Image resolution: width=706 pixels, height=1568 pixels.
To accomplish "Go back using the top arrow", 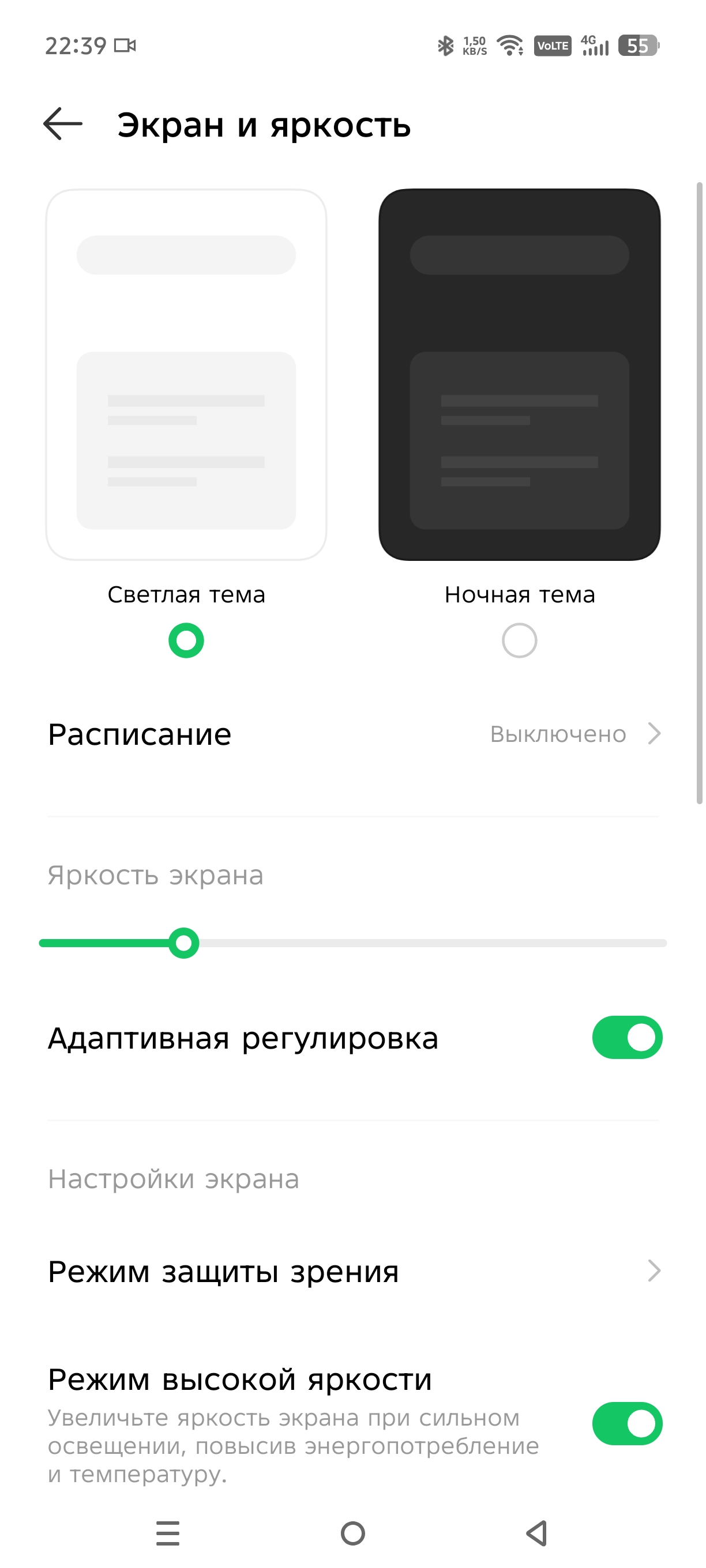I will [63, 124].
